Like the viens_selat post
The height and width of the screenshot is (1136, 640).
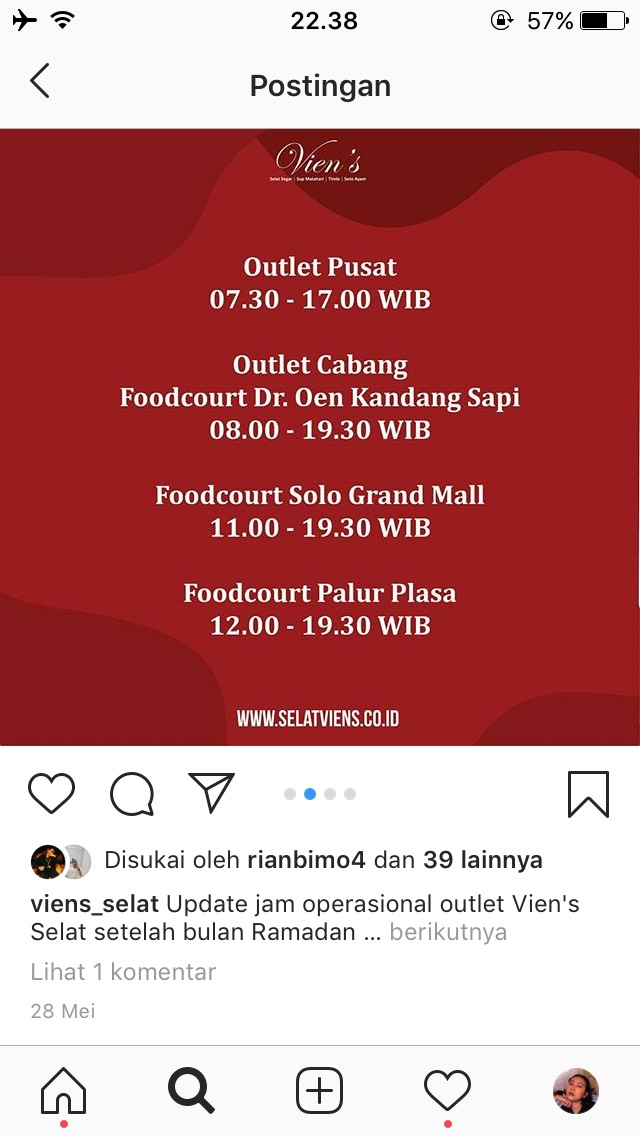tap(51, 794)
